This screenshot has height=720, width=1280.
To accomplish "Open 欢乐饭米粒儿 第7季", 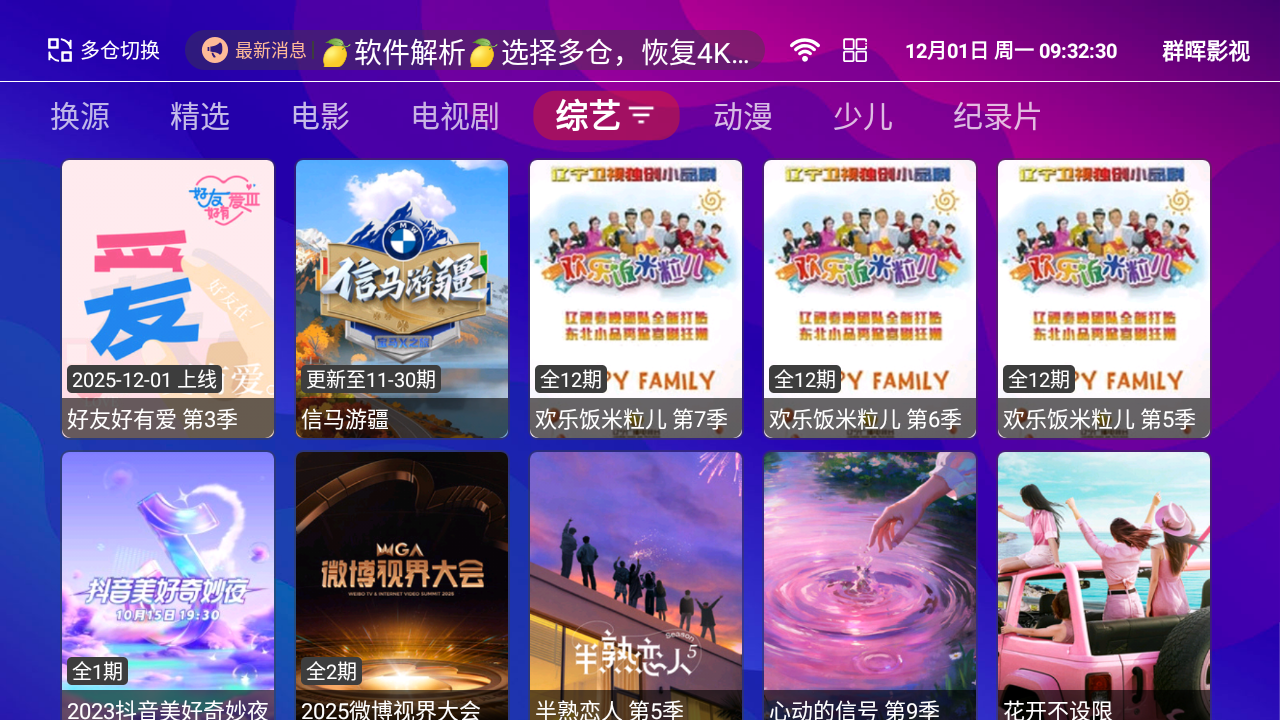I will click(636, 298).
